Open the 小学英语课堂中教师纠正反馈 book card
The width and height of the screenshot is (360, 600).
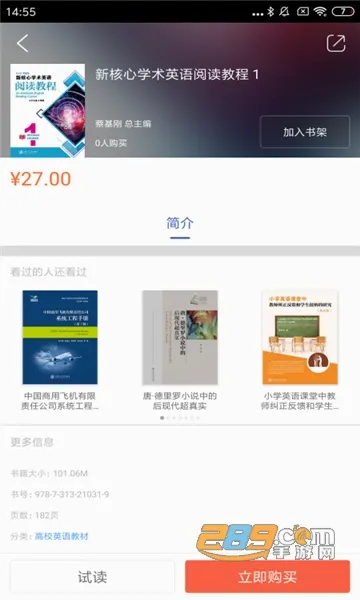tap(300, 351)
